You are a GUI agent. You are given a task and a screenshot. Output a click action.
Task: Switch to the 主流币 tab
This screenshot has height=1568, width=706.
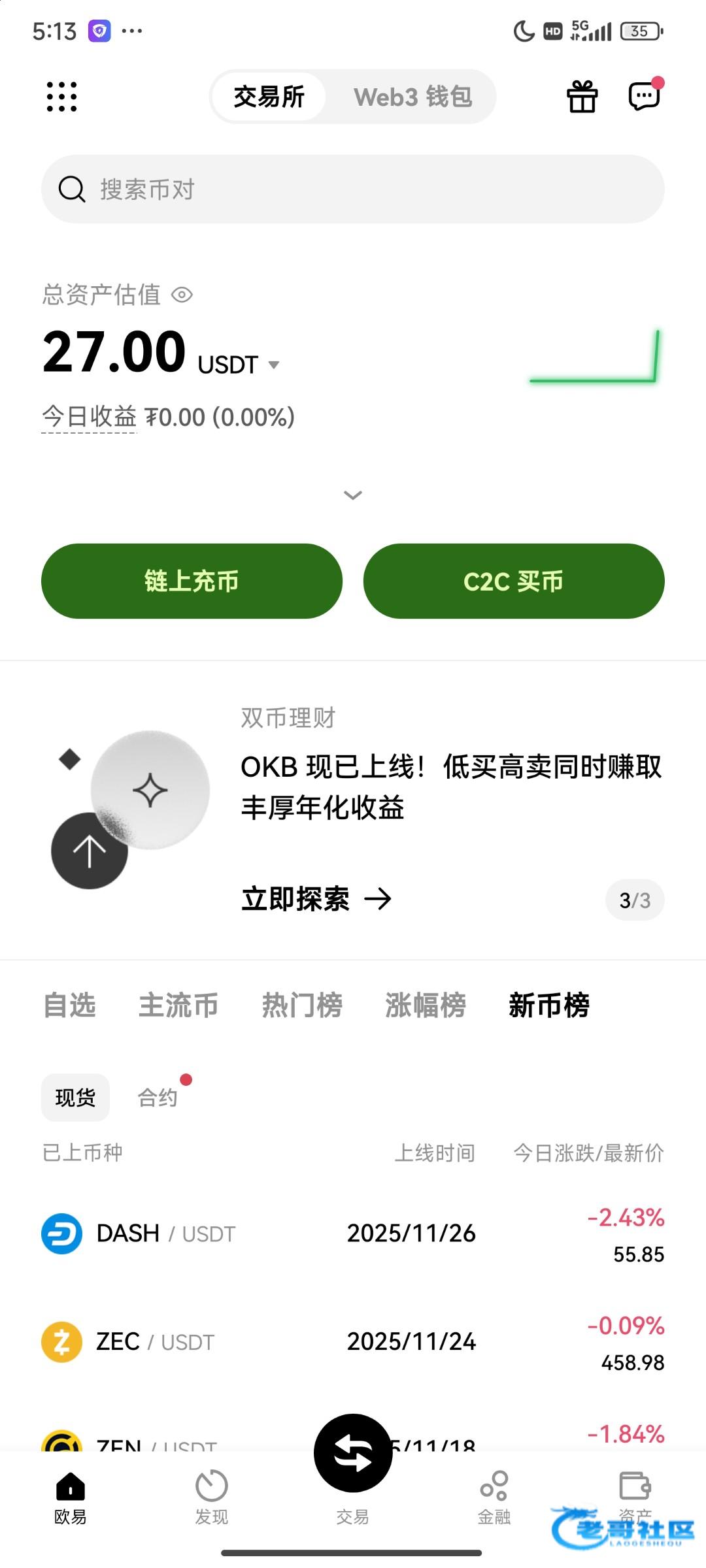[x=178, y=1005]
